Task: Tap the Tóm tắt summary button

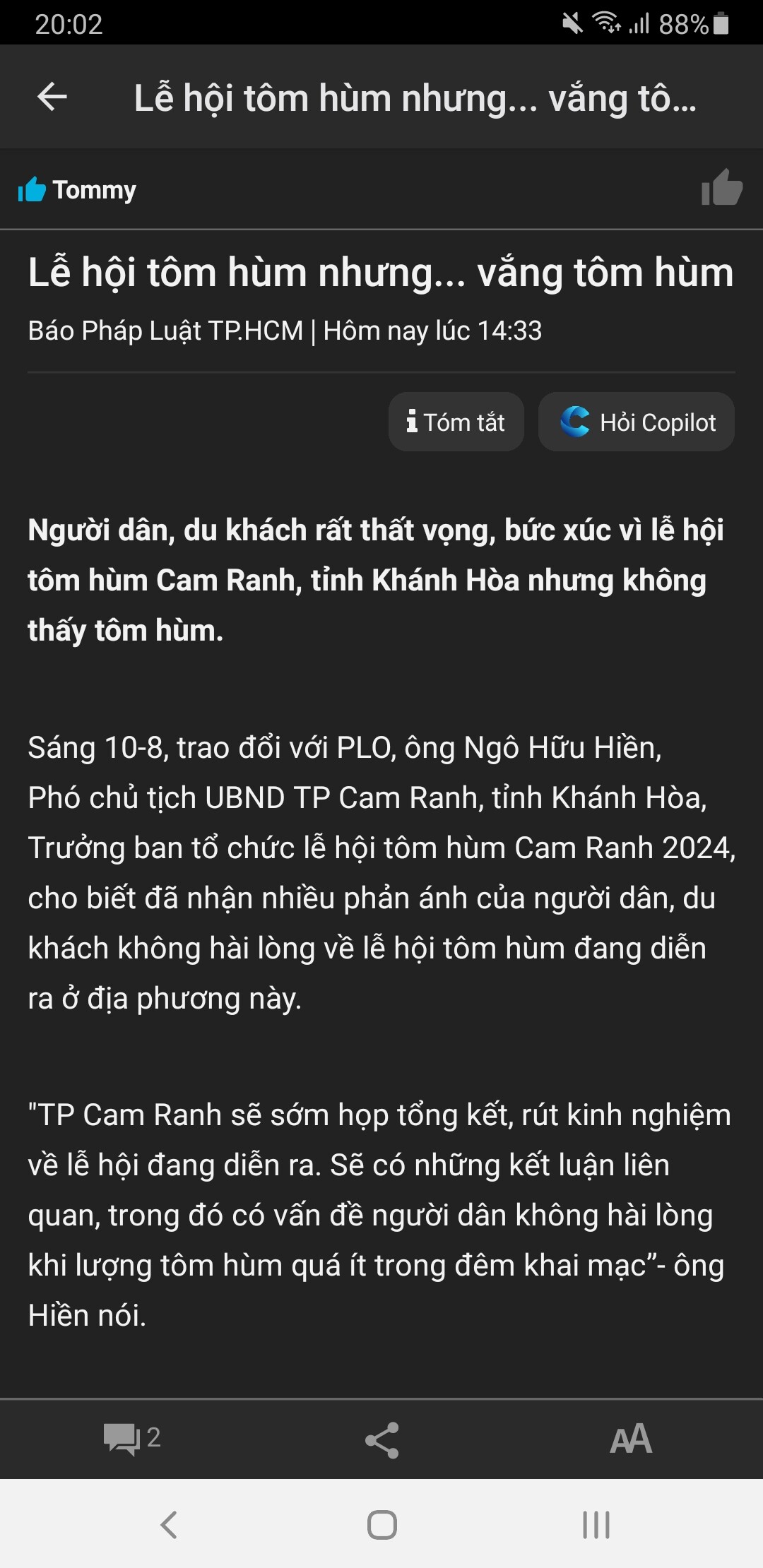Action: pos(456,422)
